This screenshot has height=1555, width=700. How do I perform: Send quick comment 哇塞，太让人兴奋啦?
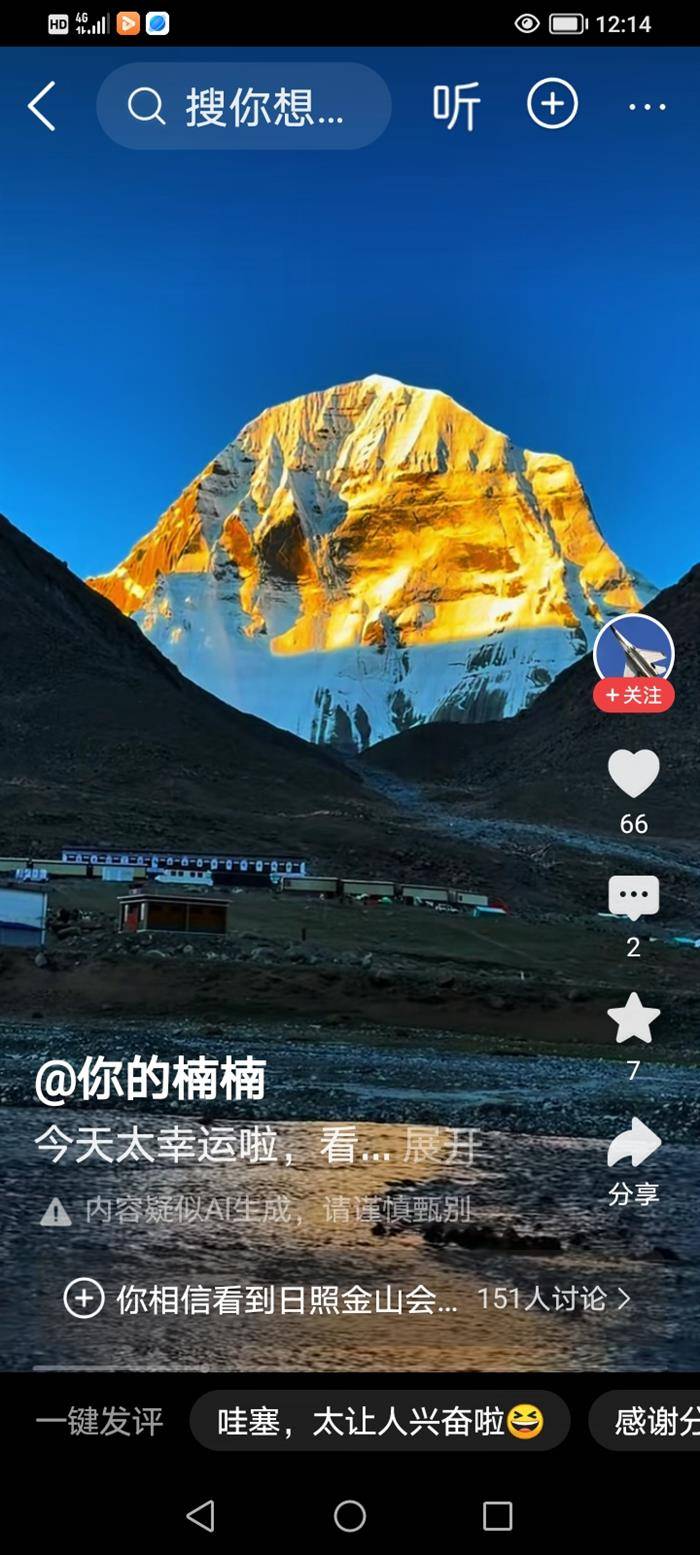pos(380,1421)
